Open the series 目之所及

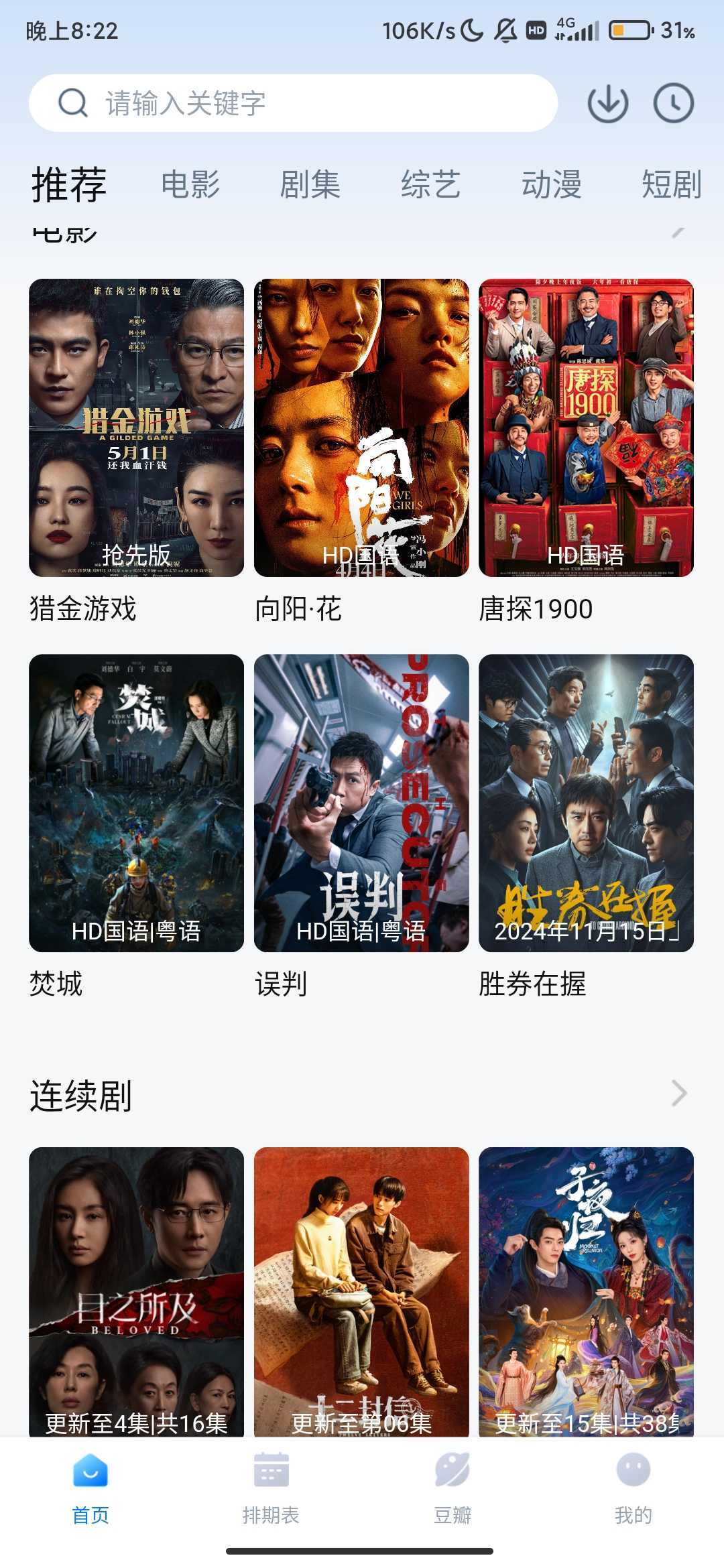tap(136, 1290)
